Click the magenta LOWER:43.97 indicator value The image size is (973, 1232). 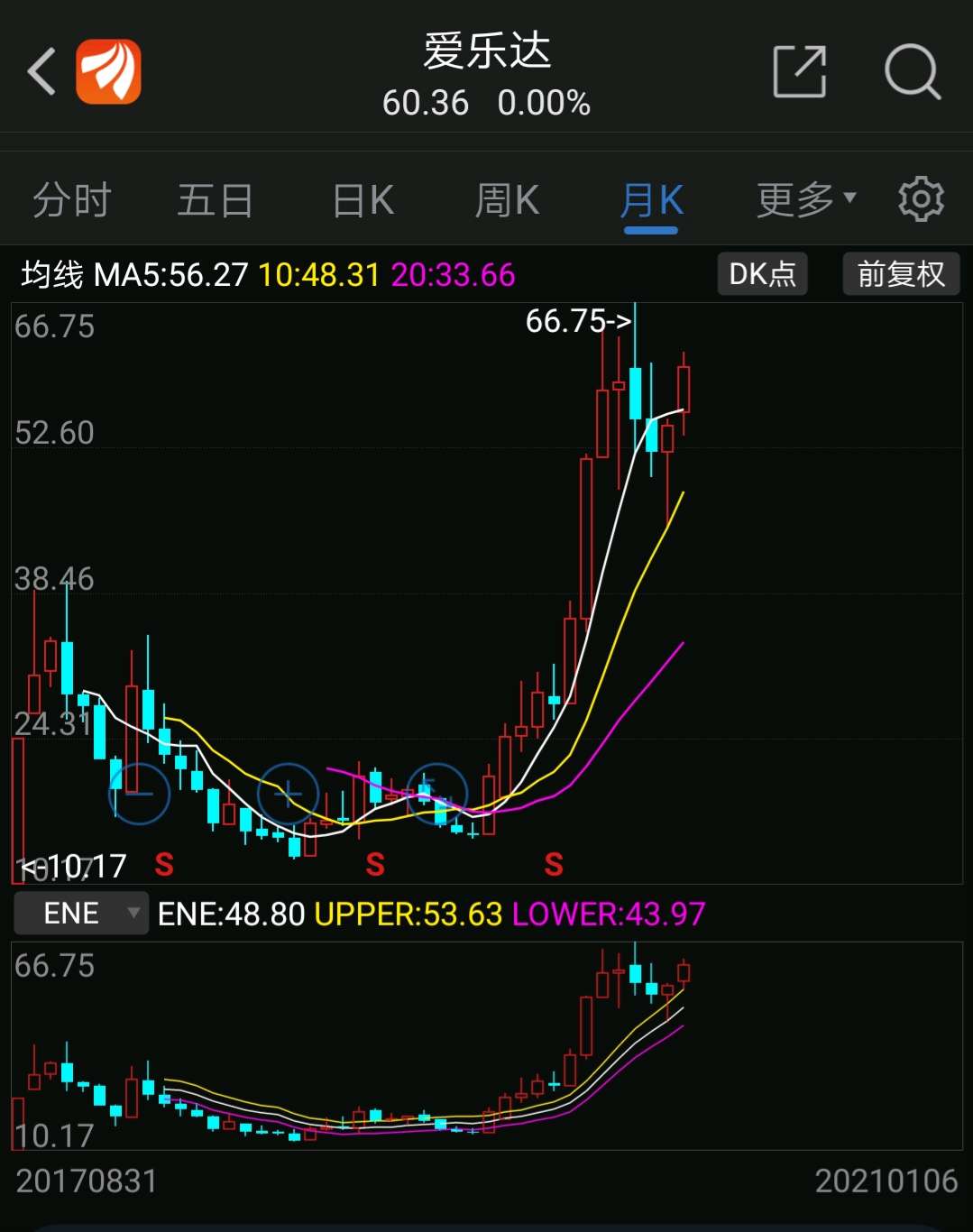click(x=610, y=914)
